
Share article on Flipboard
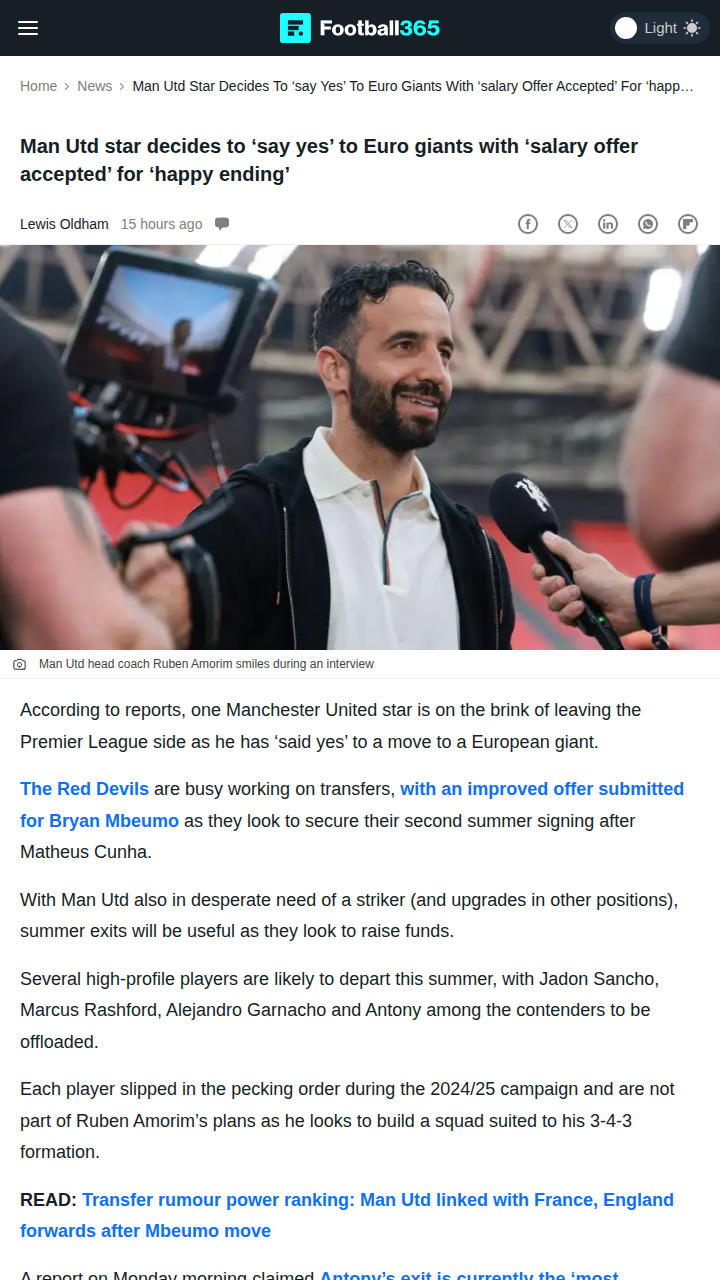(x=688, y=224)
